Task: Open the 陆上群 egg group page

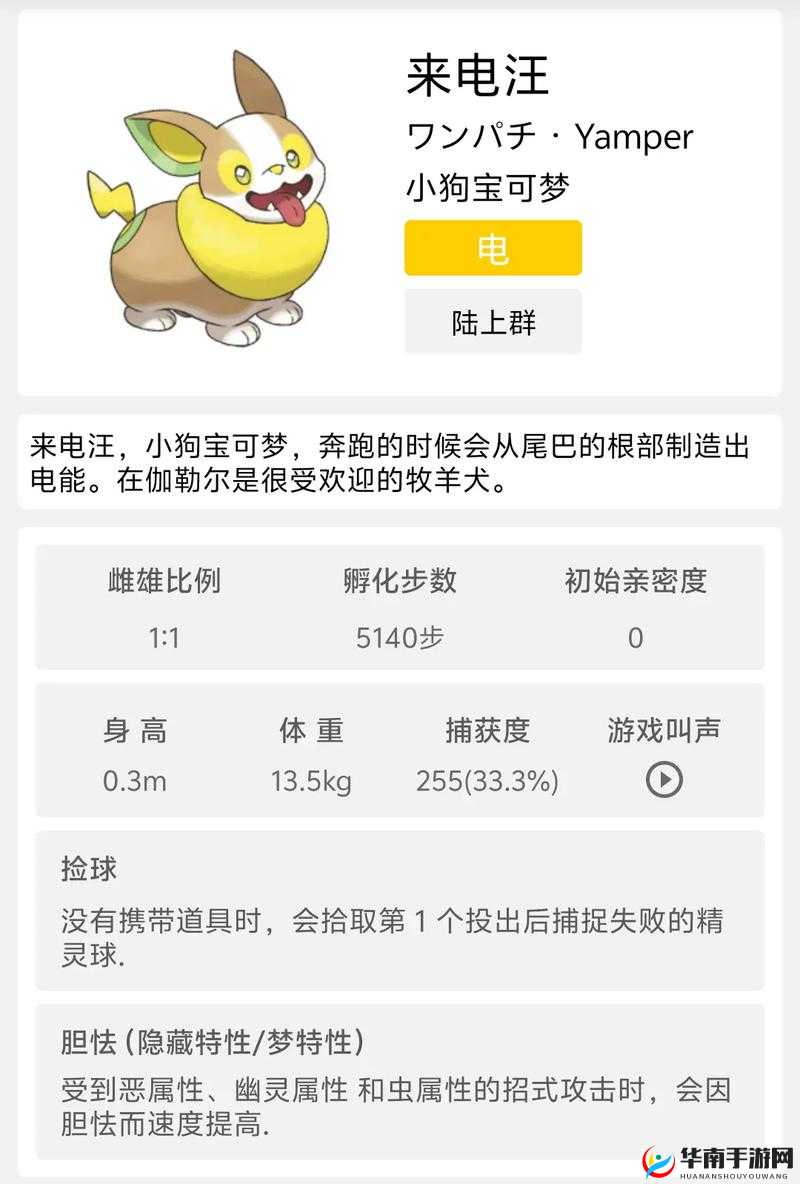Action: pos(492,322)
